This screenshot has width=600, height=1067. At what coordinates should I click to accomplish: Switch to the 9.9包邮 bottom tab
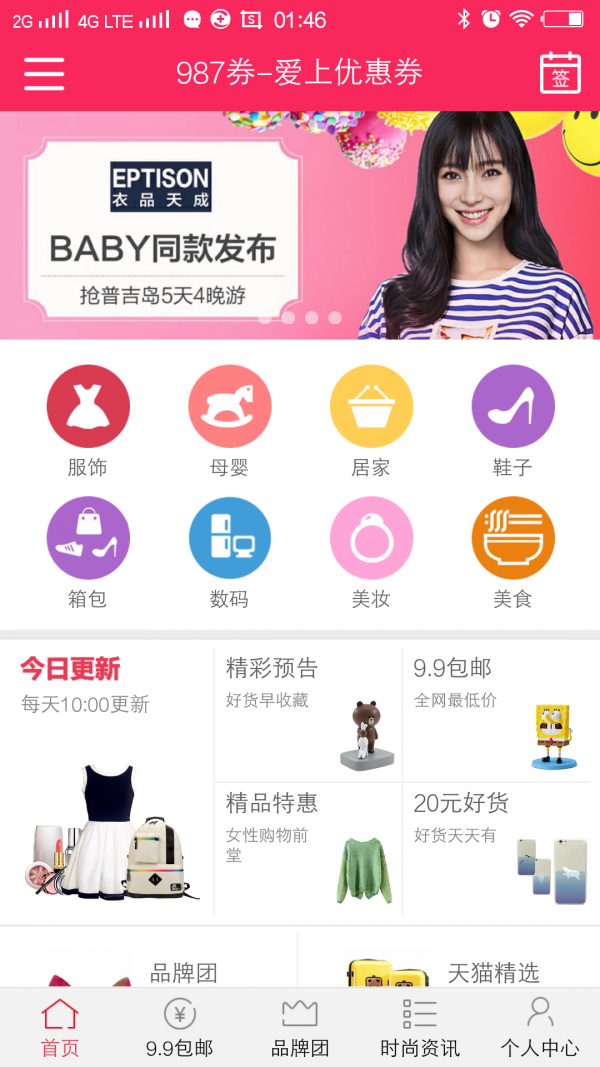point(180,1028)
